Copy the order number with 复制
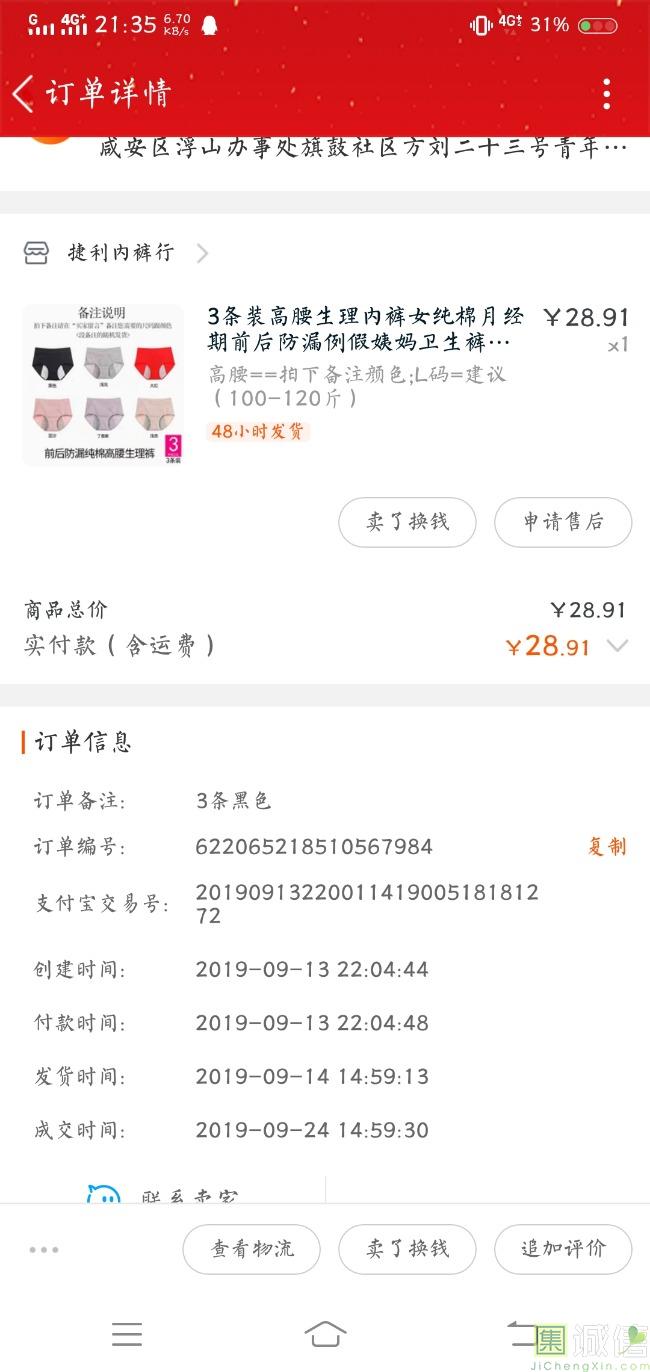This screenshot has height=1372, width=650. click(606, 847)
